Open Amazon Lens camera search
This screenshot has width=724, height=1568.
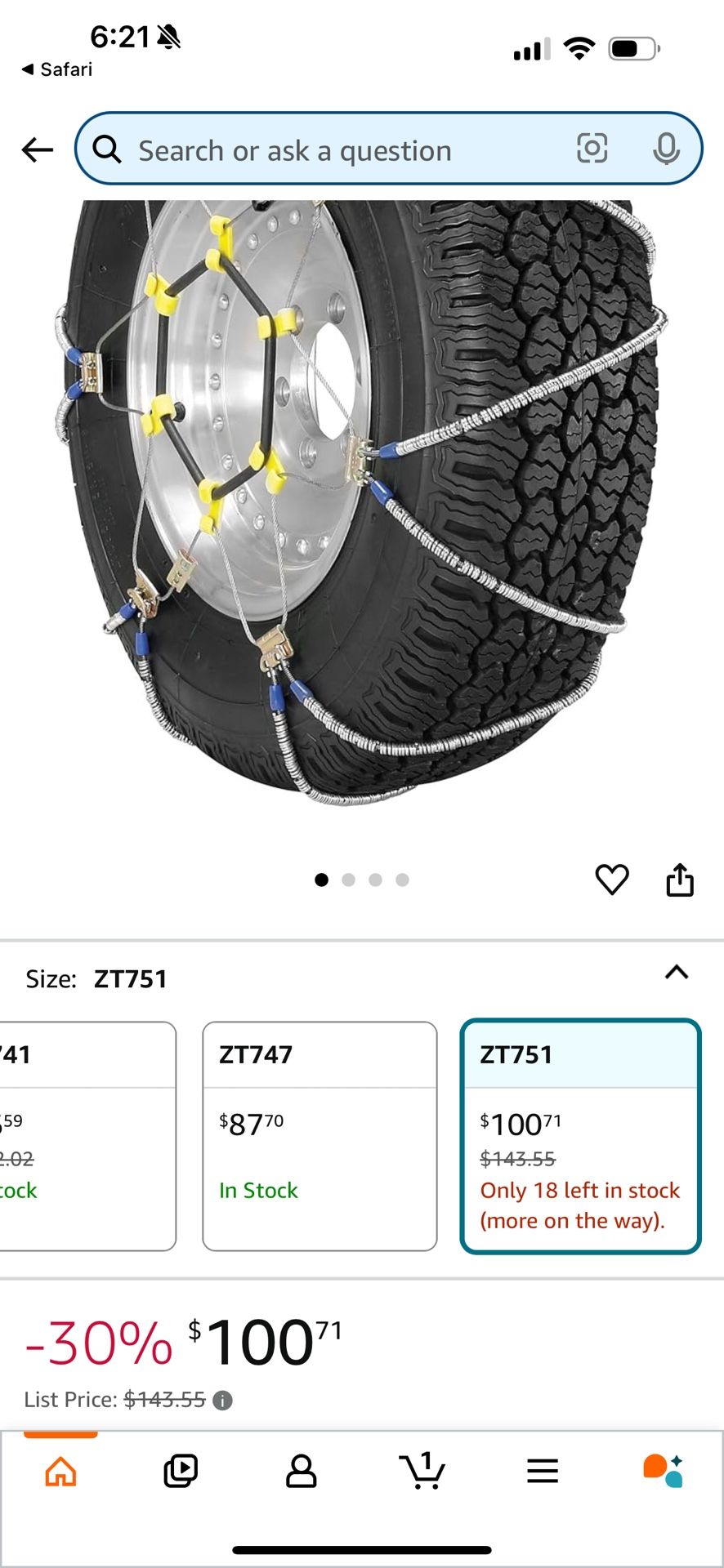click(x=592, y=149)
